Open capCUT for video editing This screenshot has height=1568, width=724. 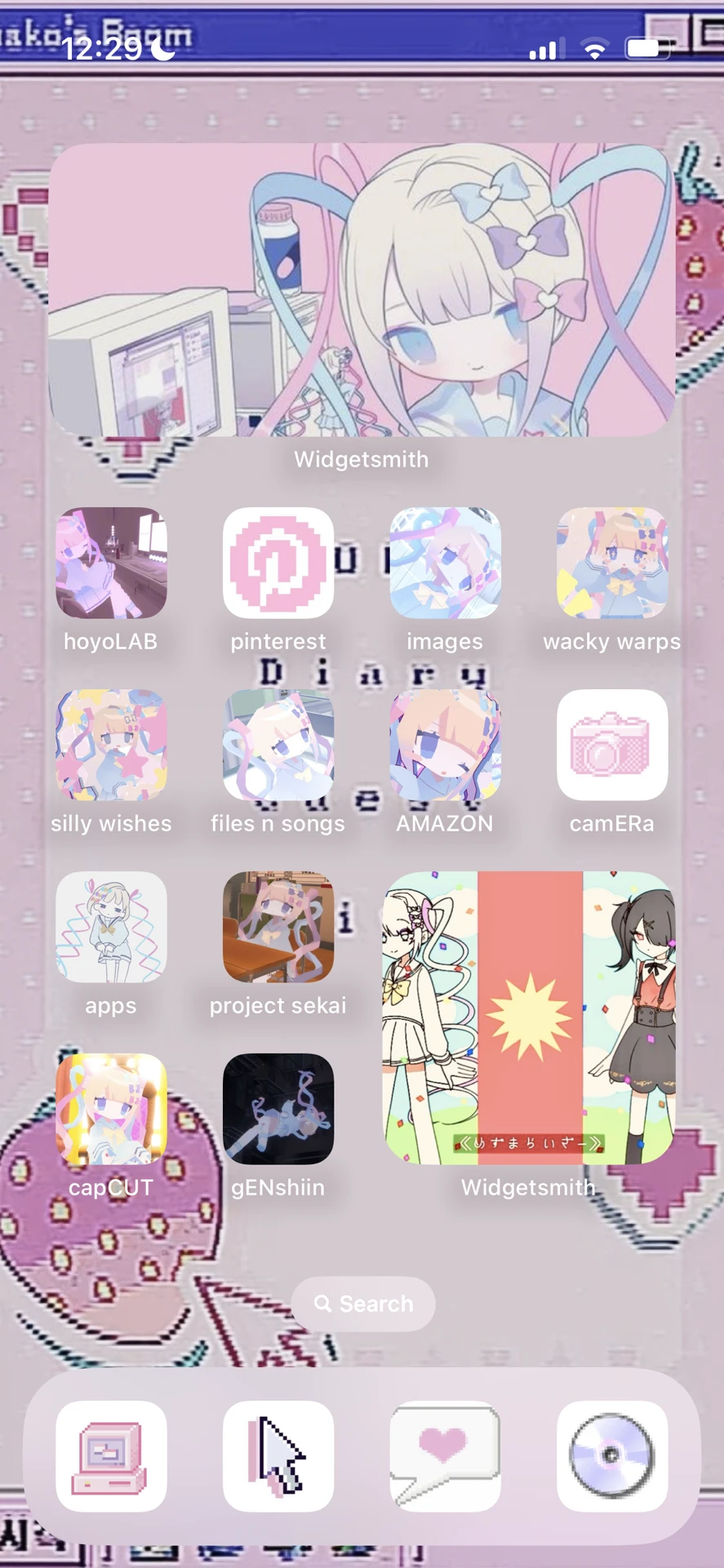tap(111, 1111)
